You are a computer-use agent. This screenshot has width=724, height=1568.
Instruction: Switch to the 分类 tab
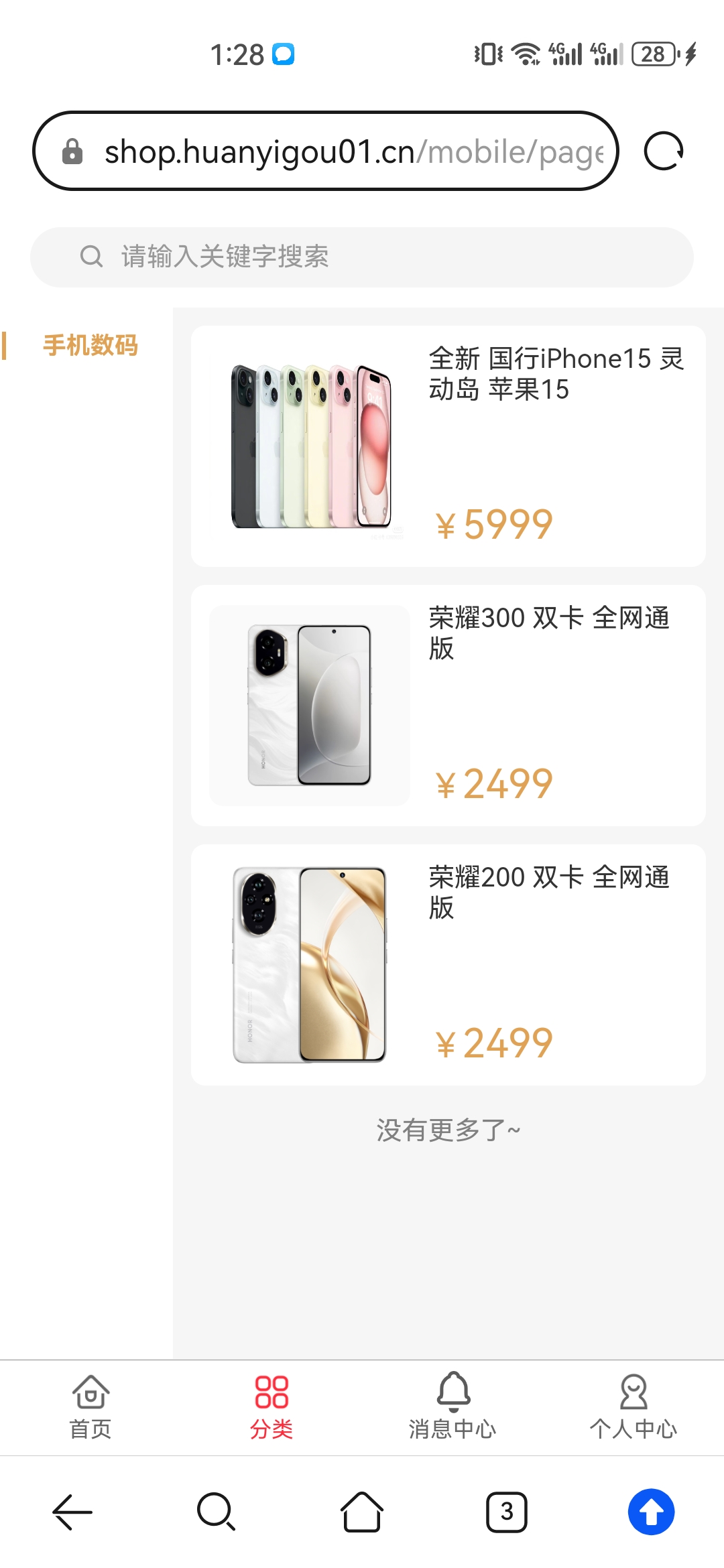tap(271, 1407)
